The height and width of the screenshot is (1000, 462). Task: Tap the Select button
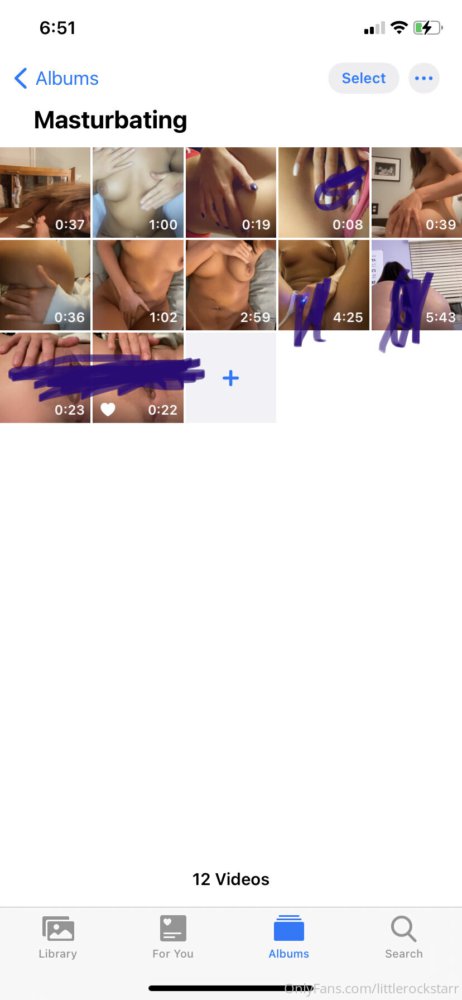(x=364, y=78)
